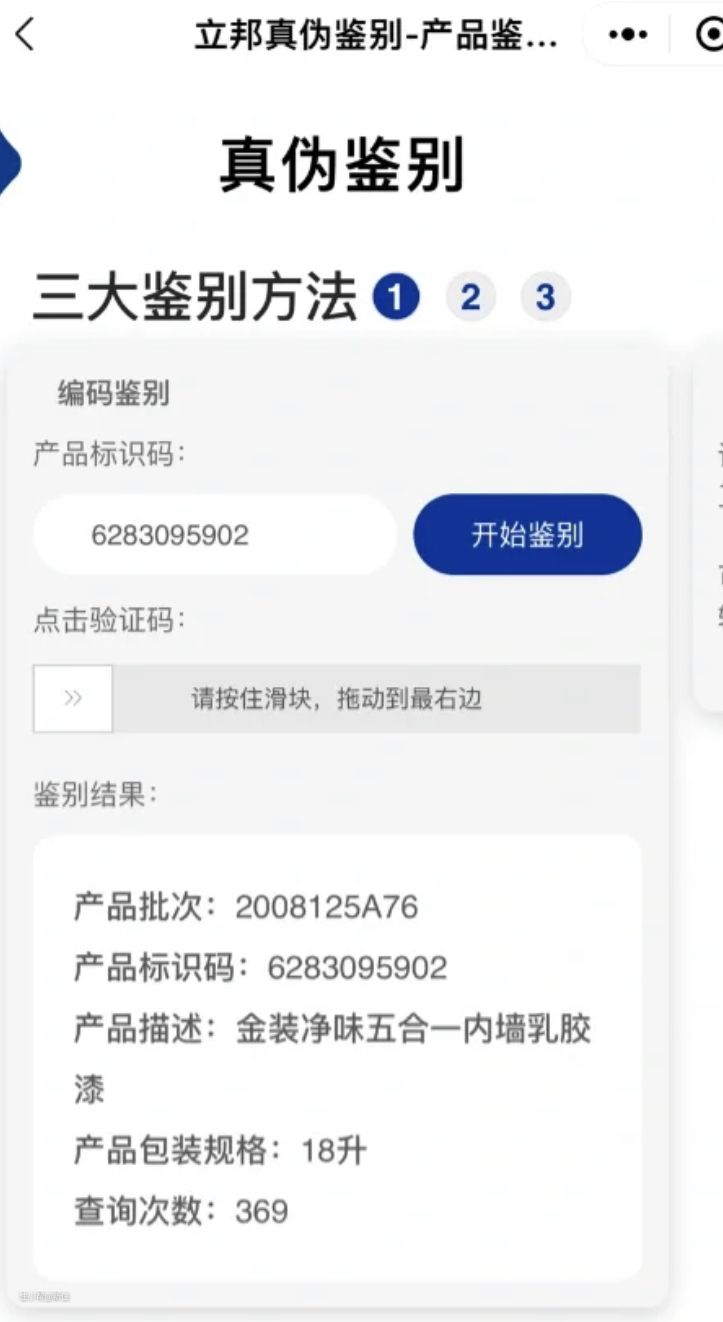Tap 开始鉴别 to start verification
Screen dimensions: 723x1322
(527, 535)
